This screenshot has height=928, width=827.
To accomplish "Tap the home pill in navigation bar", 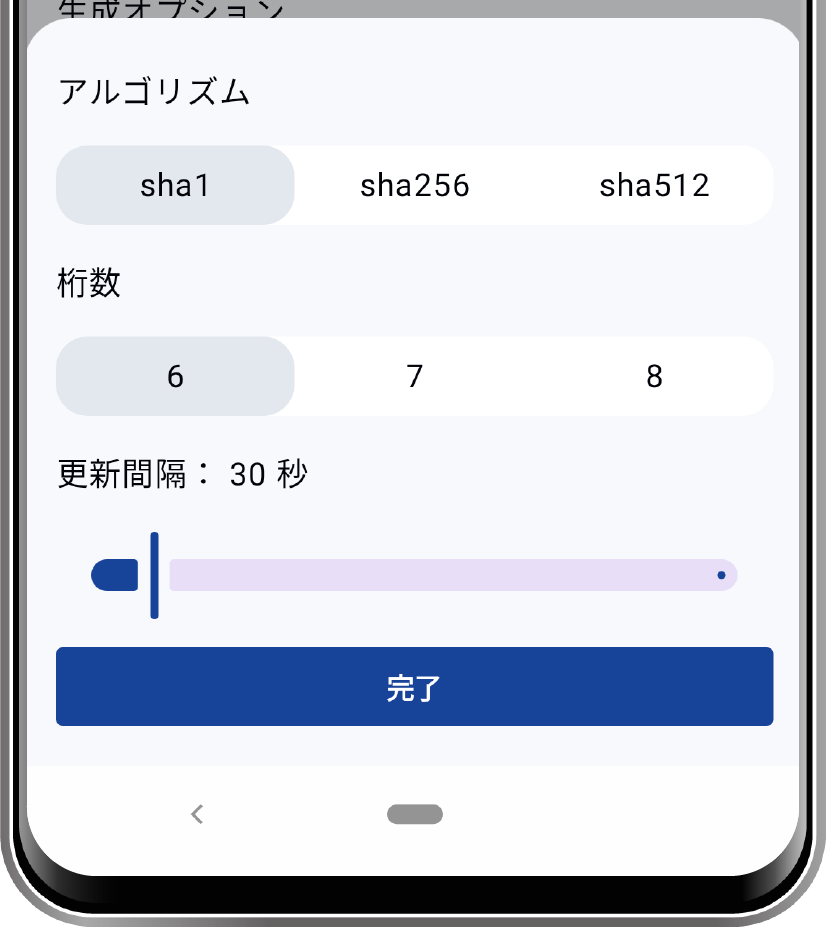I will 414,814.
